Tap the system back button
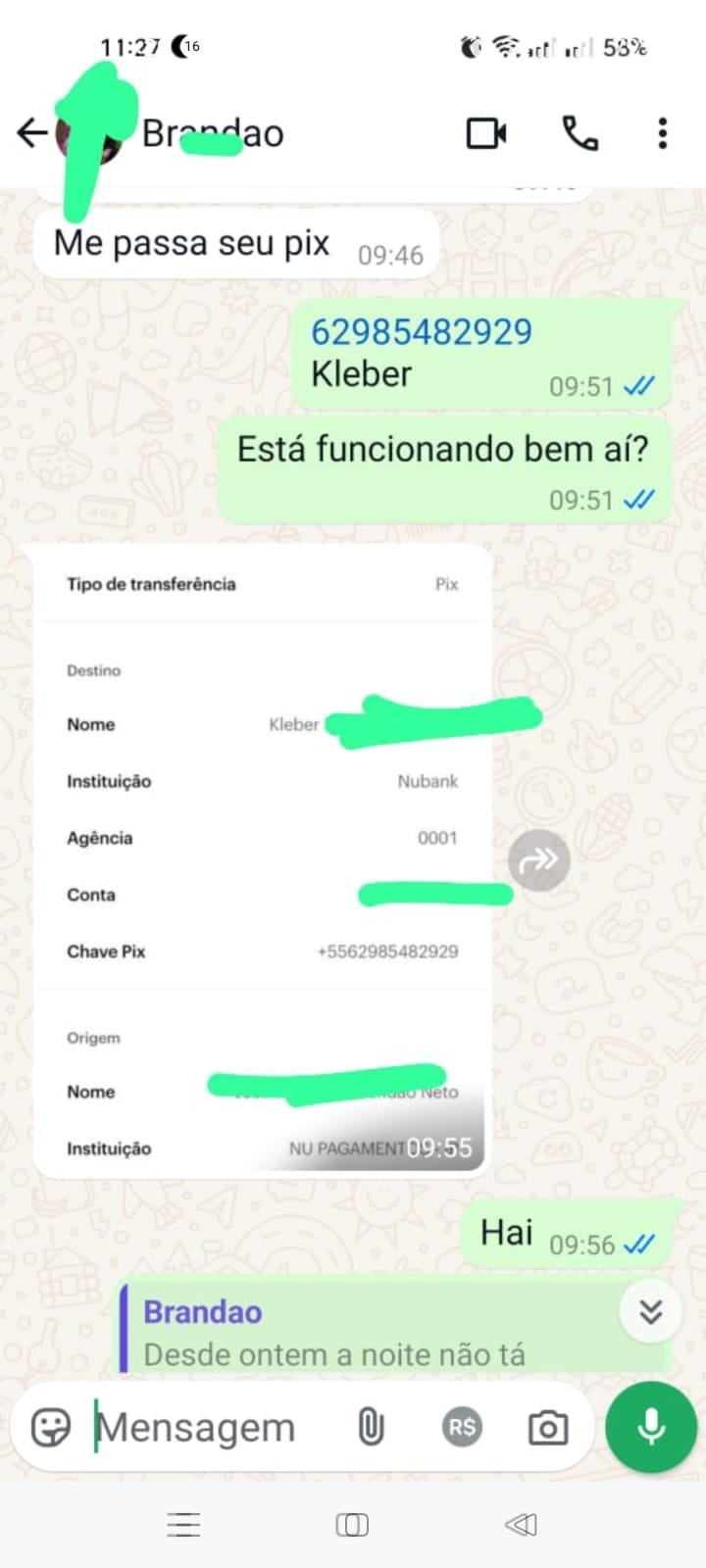The height and width of the screenshot is (1568, 706). pyautogui.click(x=522, y=1524)
